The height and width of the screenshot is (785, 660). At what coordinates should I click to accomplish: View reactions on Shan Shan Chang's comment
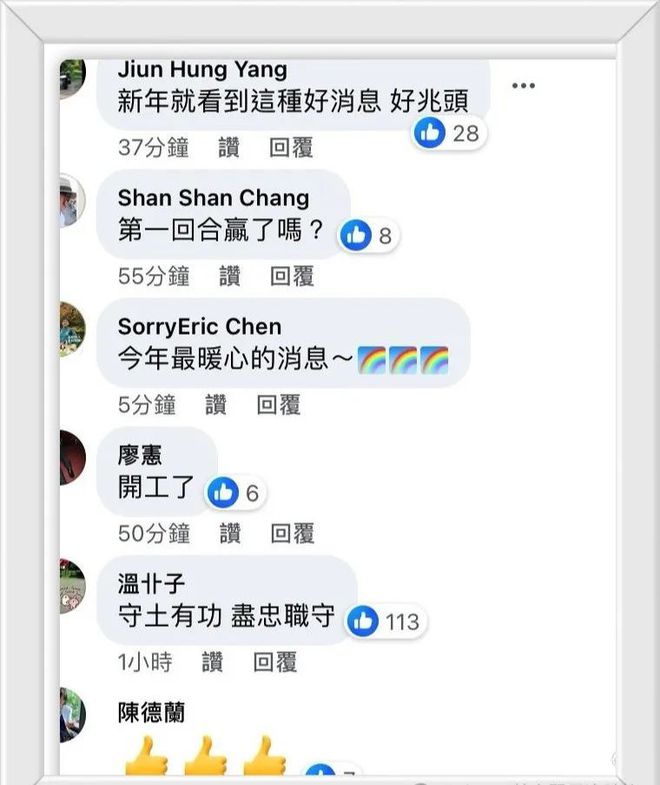click(367, 236)
